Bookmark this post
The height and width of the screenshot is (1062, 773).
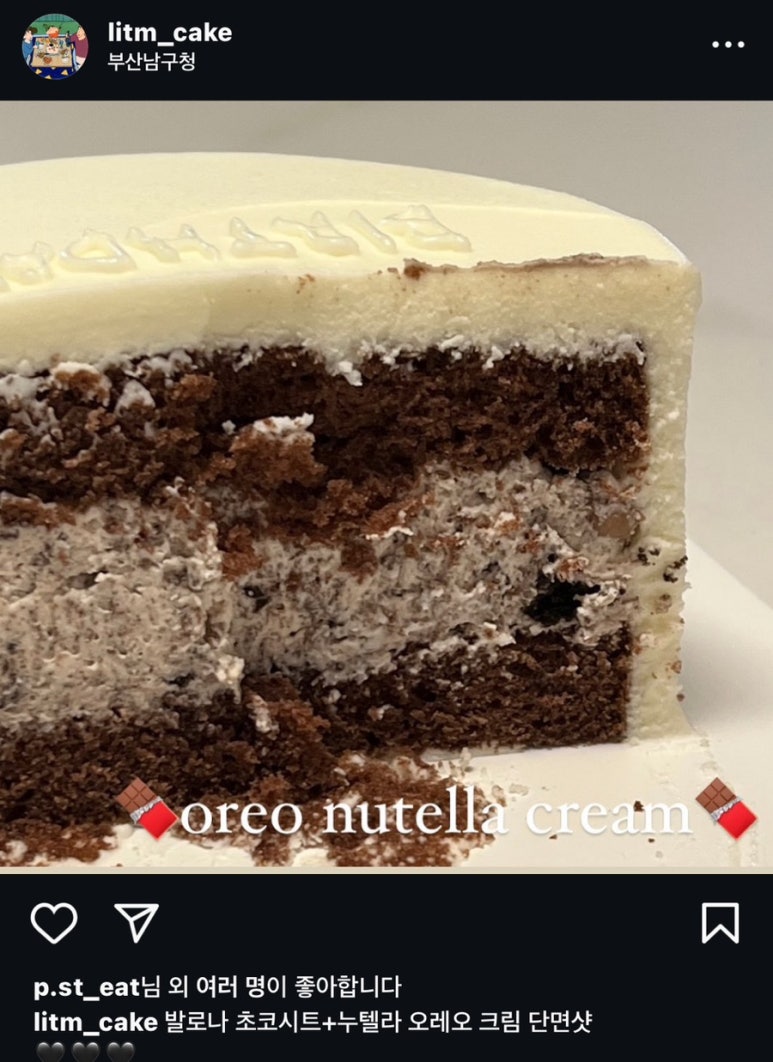click(720, 922)
